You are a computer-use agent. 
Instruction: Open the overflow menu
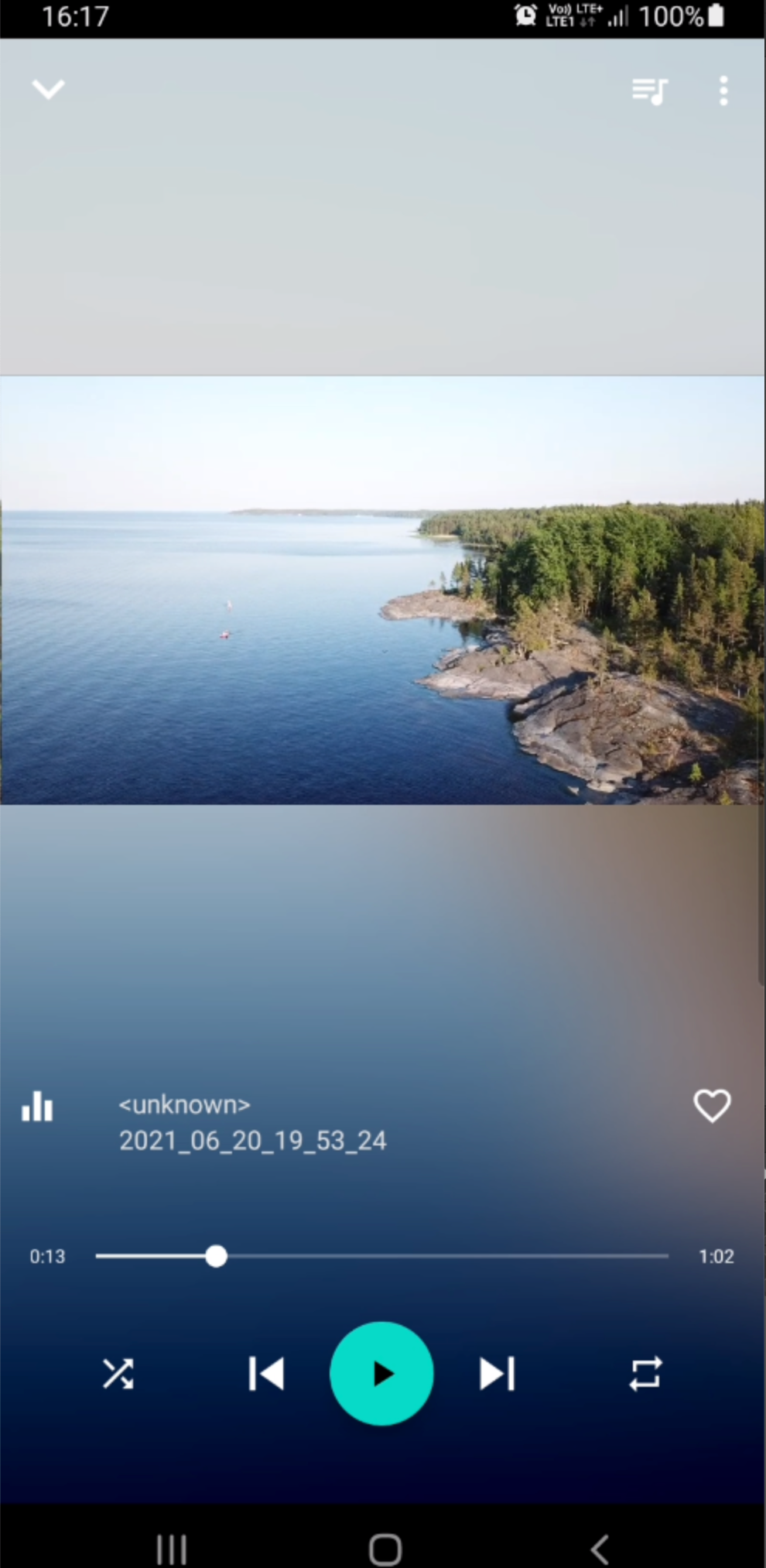click(723, 91)
